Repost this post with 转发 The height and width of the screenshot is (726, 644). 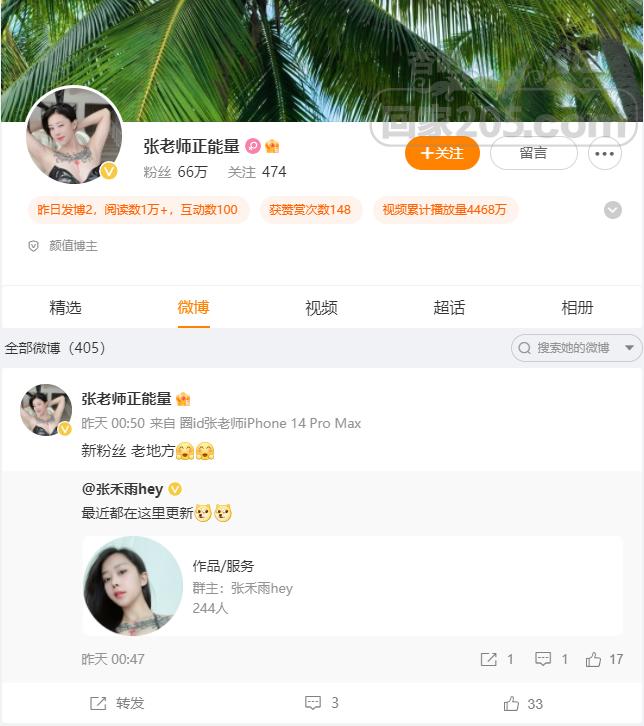[x=118, y=703]
